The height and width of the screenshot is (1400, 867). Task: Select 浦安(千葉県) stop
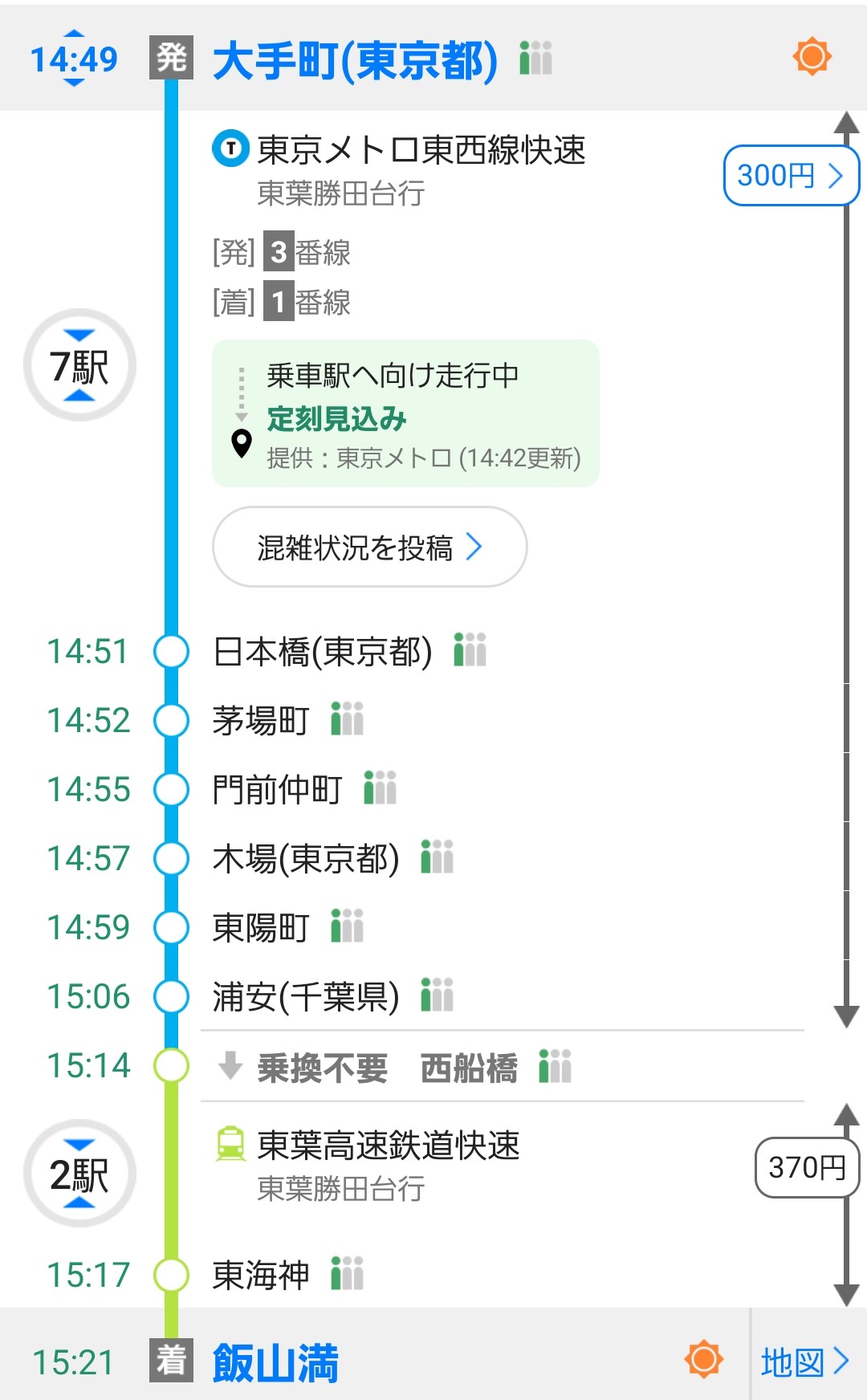pyautogui.click(x=305, y=997)
